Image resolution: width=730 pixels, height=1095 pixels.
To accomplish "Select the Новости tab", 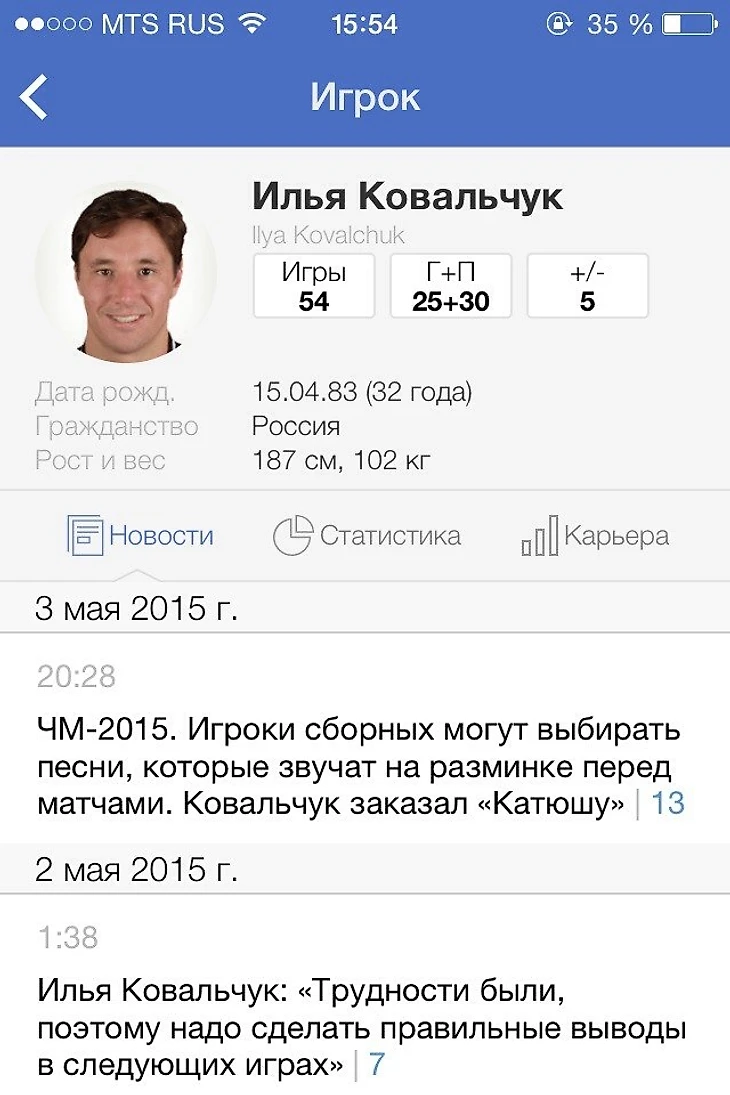I will (140, 536).
